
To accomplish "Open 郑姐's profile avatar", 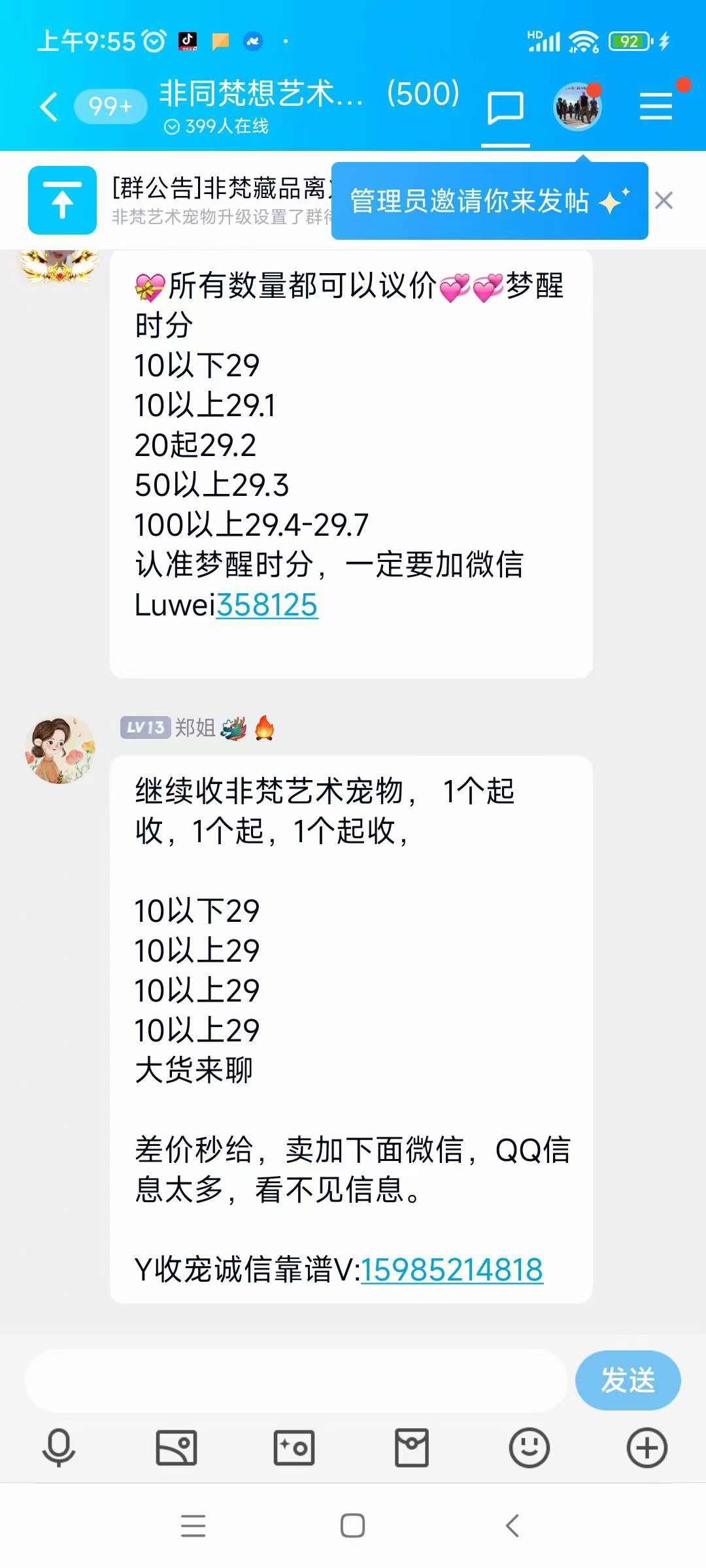I will [60, 749].
